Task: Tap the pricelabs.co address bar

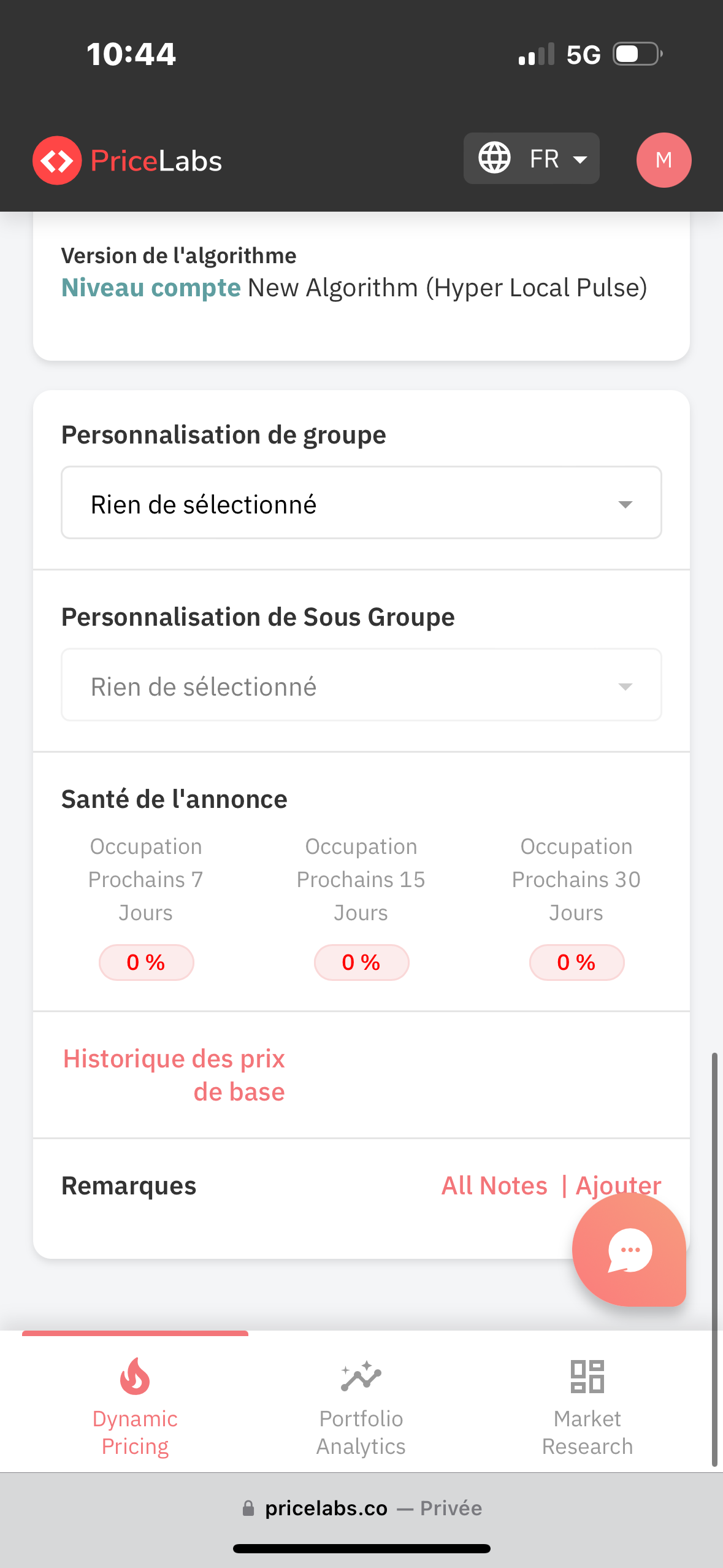Action: pyautogui.click(x=362, y=1508)
